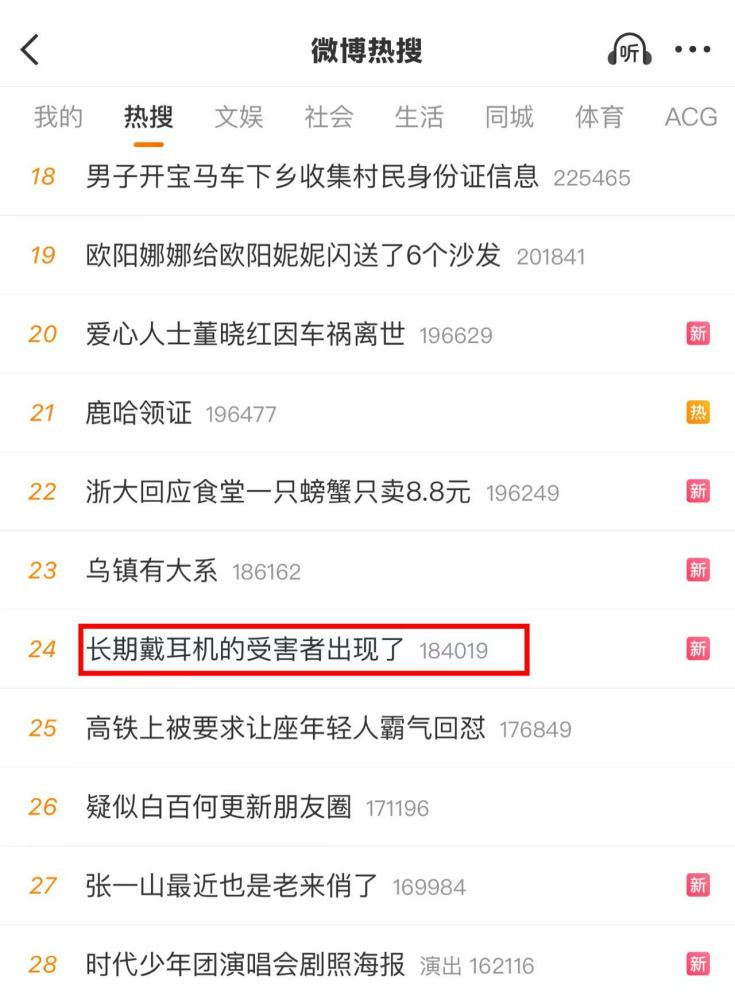Switch to the 同城 tab

(x=509, y=117)
